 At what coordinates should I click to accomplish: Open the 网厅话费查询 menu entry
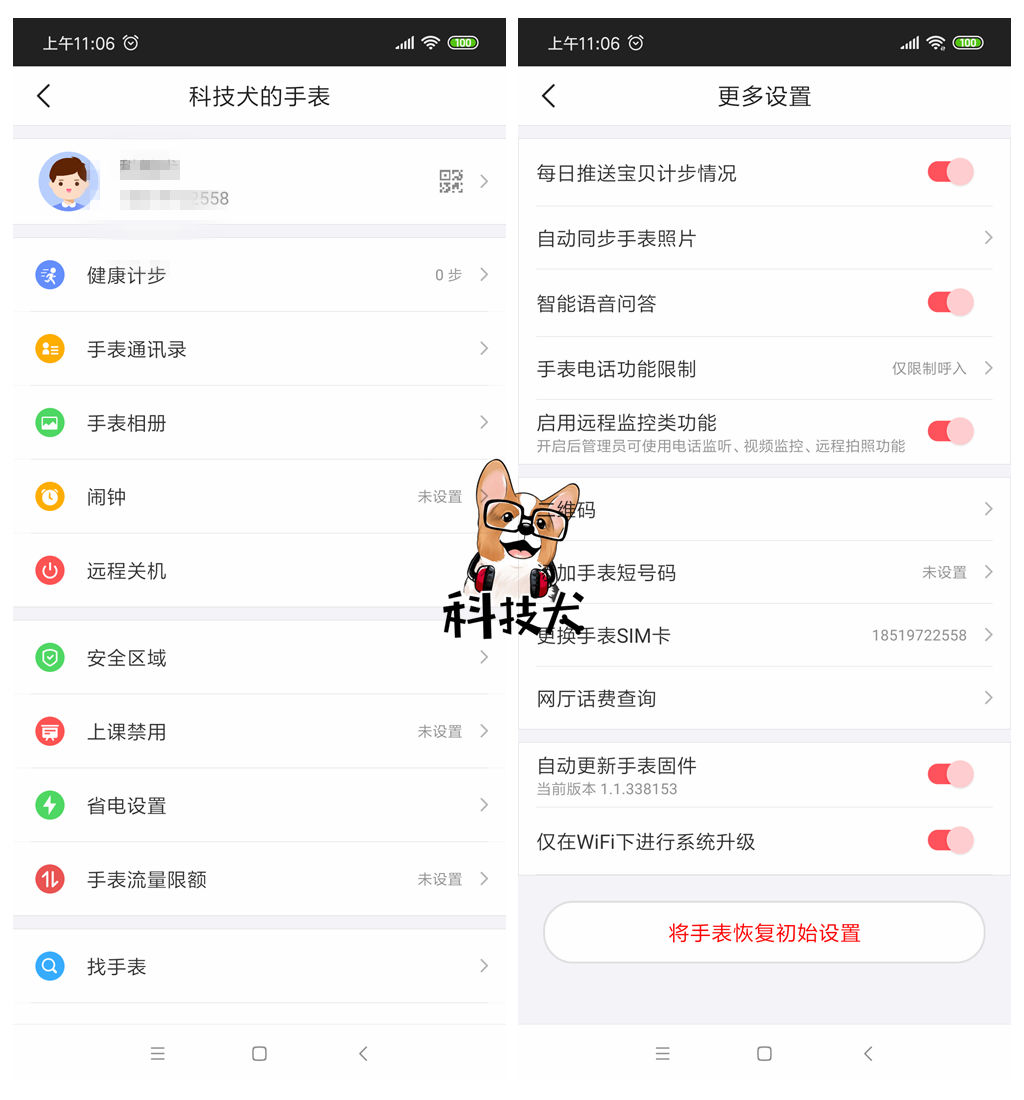(760, 698)
